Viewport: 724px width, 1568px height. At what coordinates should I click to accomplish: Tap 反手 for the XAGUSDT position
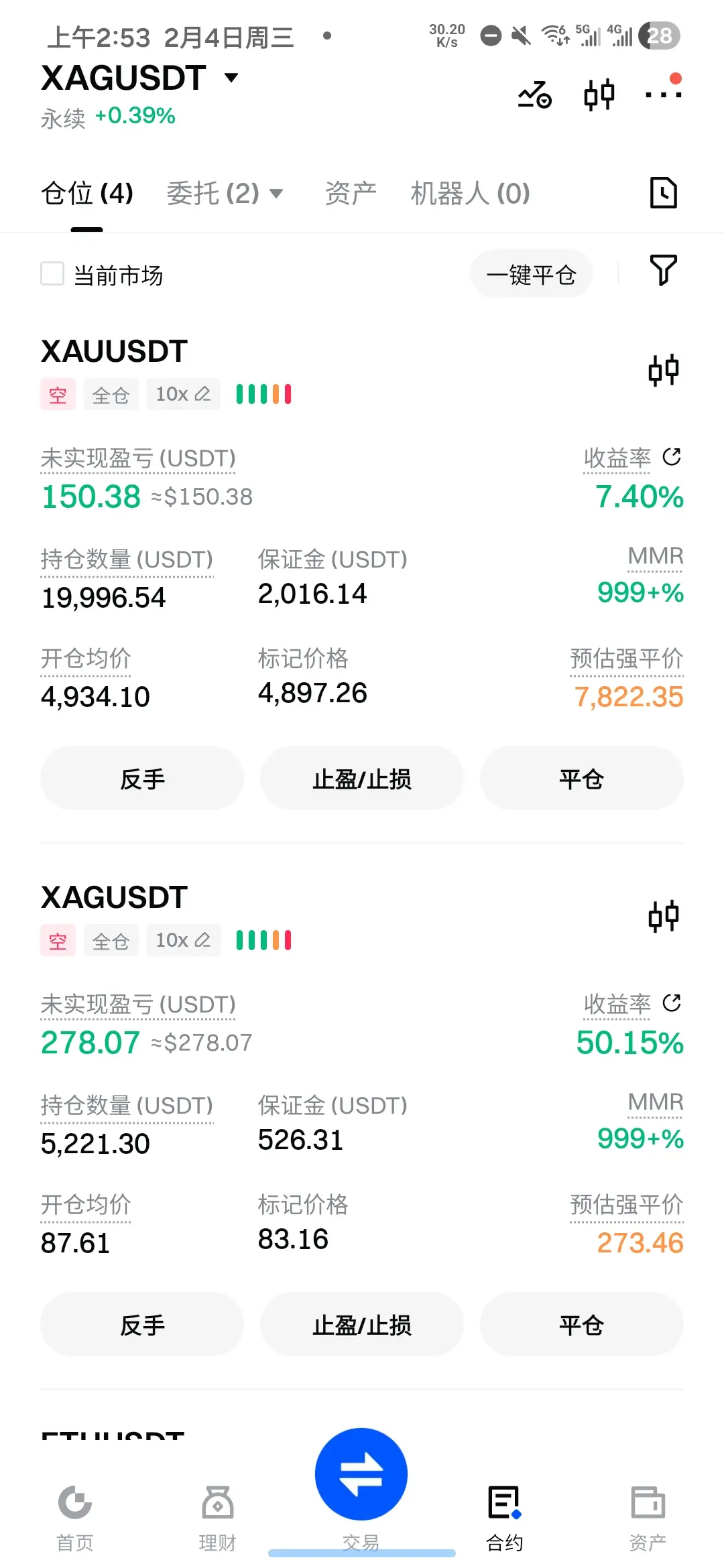pos(142,1325)
